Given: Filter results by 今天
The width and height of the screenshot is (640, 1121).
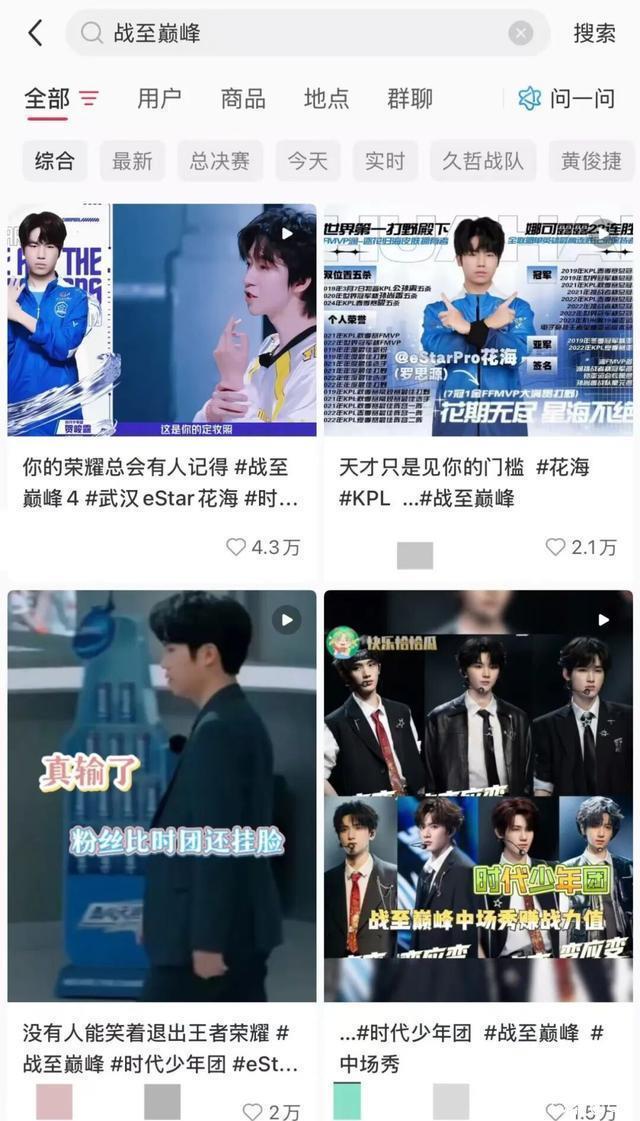Looking at the screenshot, I should point(308,161).
